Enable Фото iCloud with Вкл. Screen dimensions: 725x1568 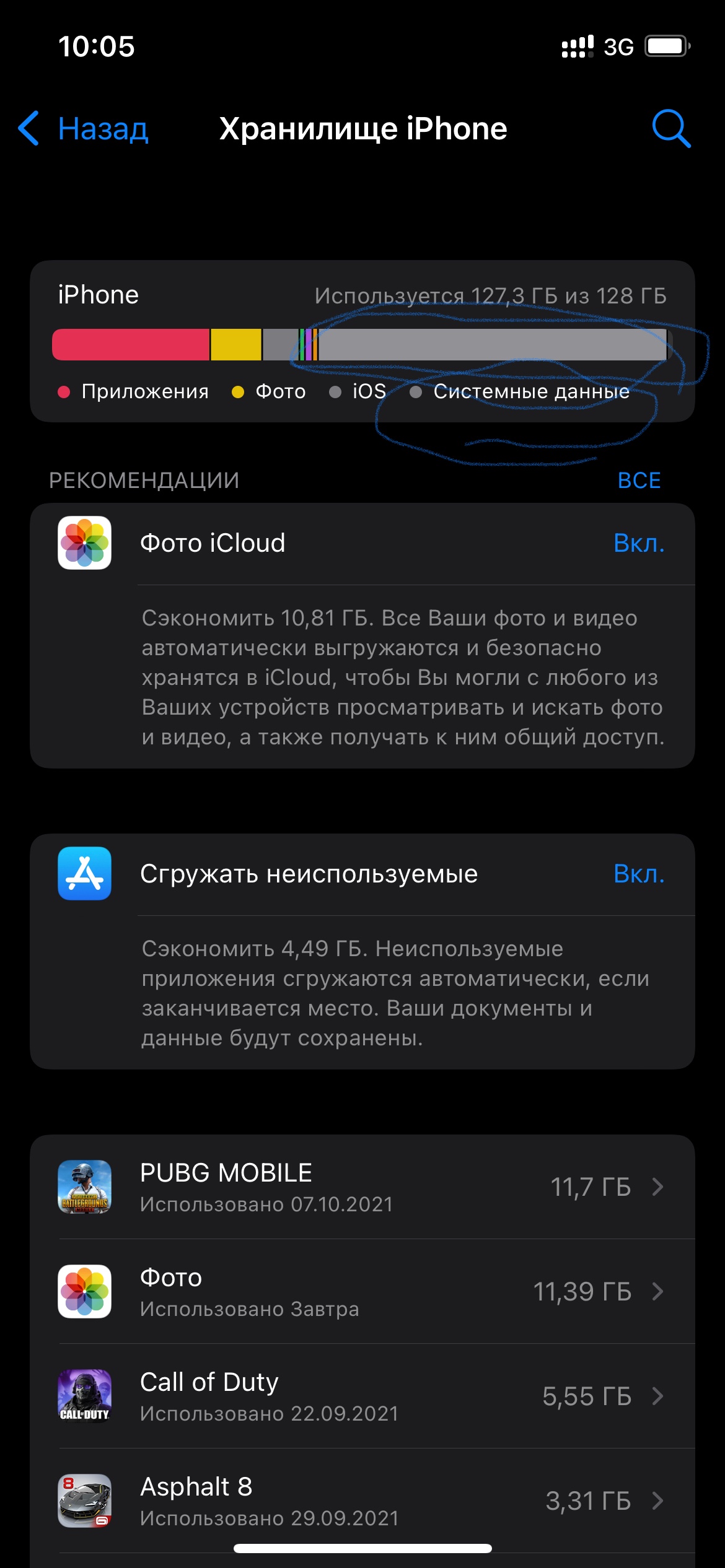[x=638, y=543]
